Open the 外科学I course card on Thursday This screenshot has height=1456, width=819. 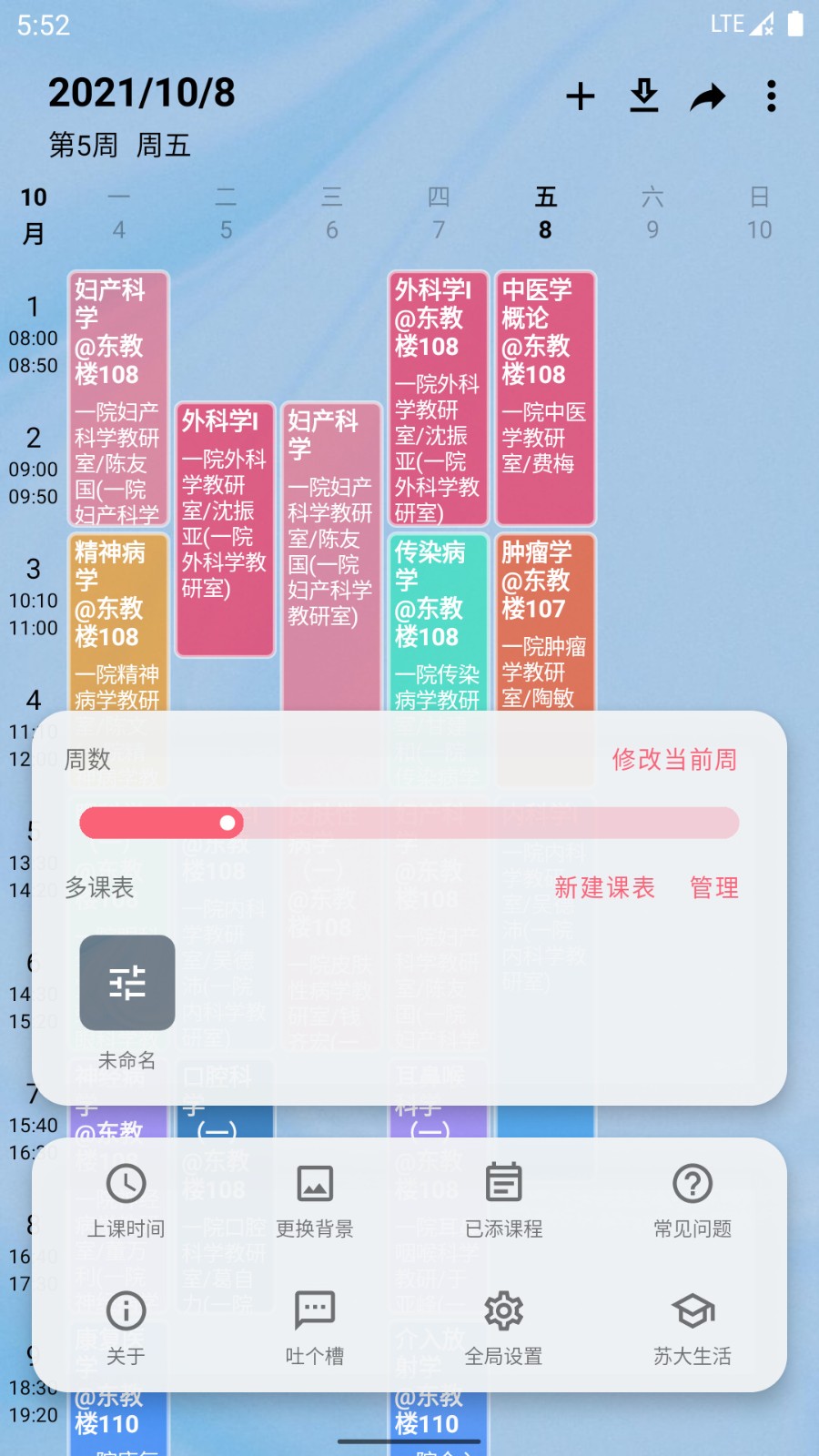pyautogui.click(x=438, y=398)
